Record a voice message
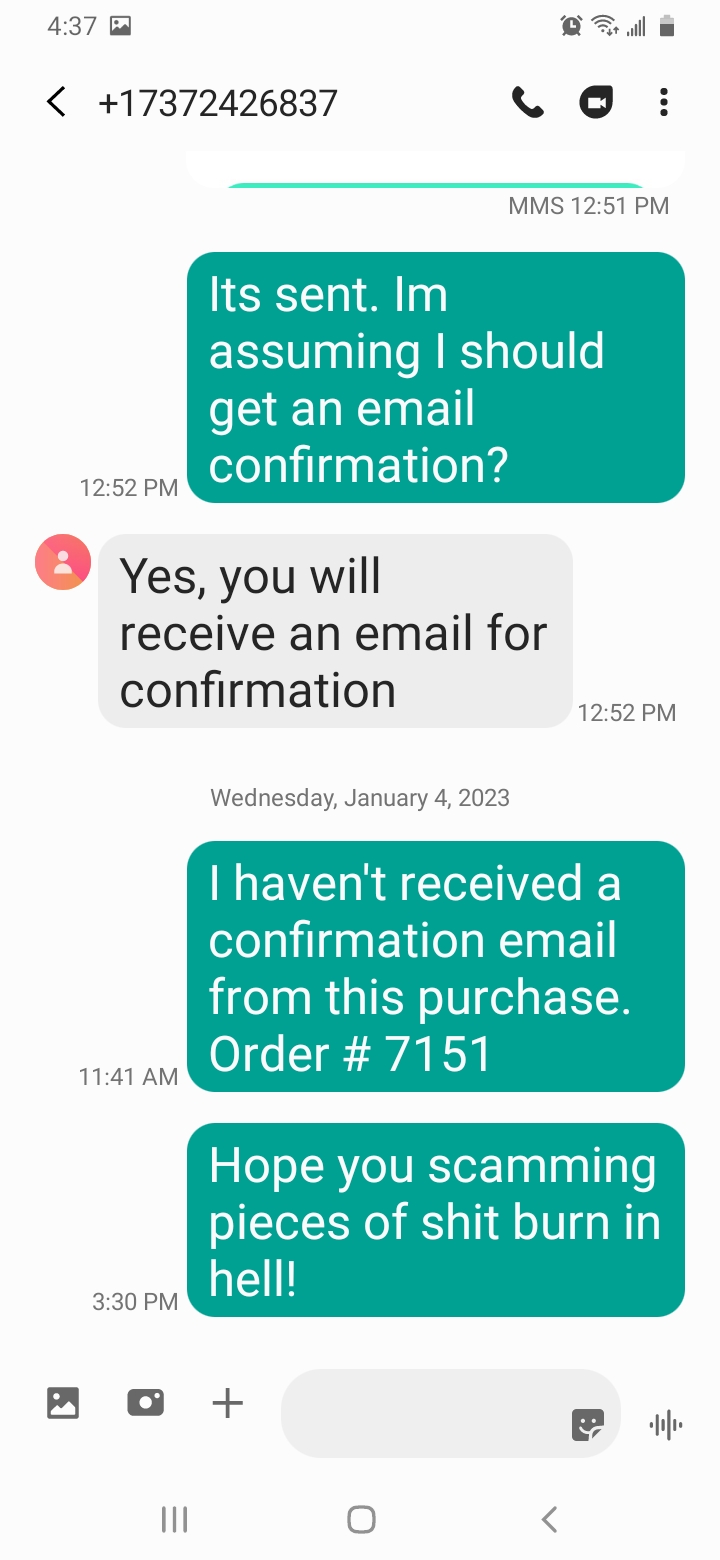This screenshot has width=720, height=1560. [665, 1424]
